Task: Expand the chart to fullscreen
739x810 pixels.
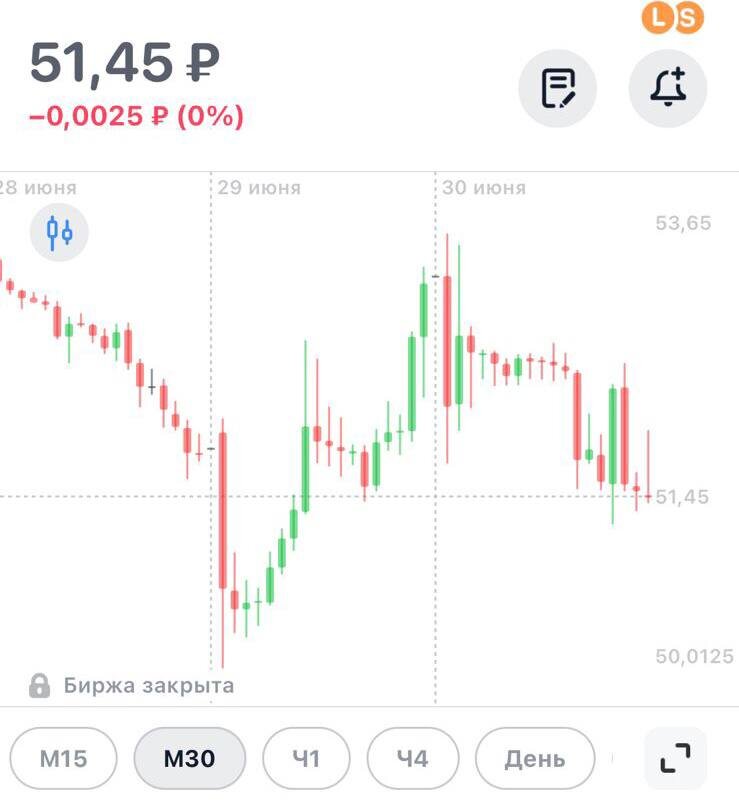Action: (675, 759)
